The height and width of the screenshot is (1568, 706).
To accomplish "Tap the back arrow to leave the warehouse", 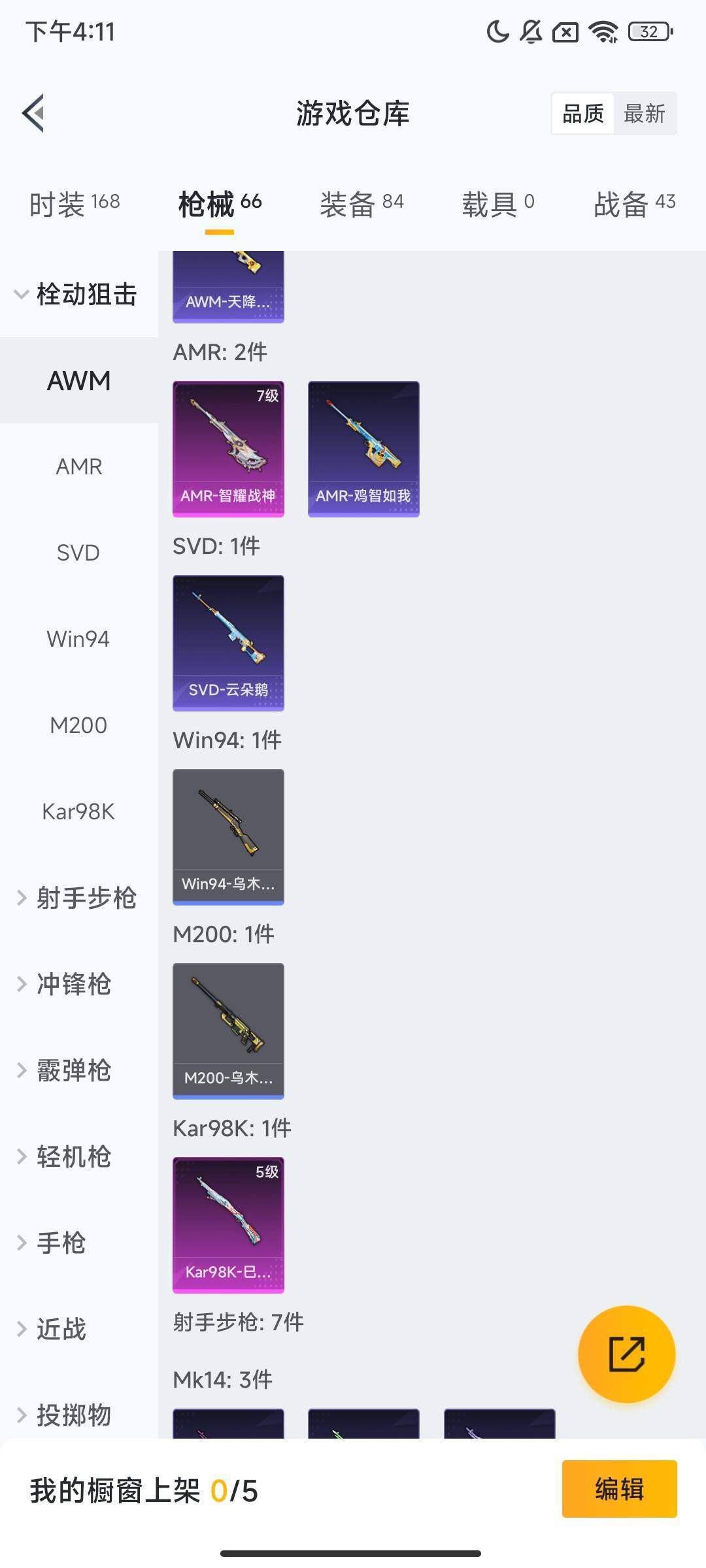I will (34, 112).
